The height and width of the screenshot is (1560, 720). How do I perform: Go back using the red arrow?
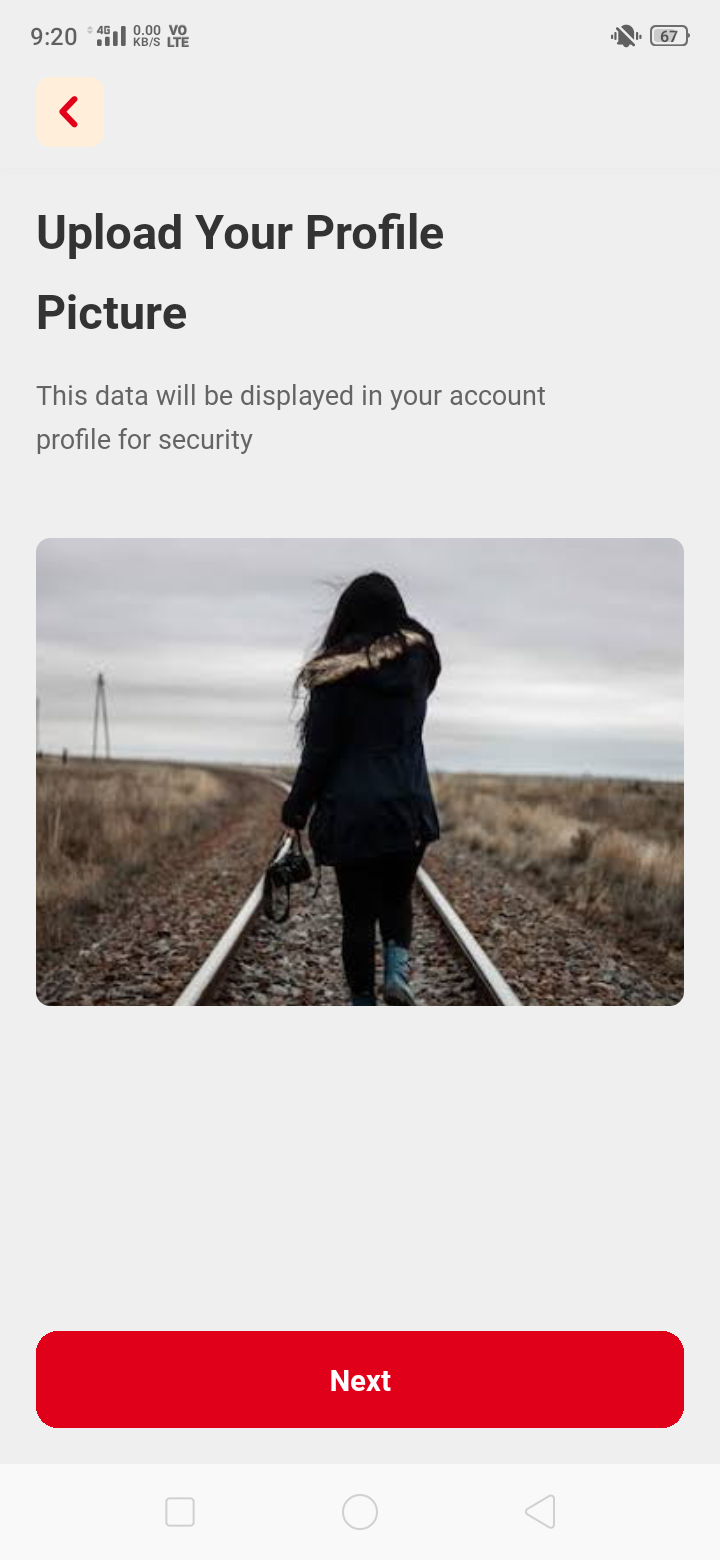(x=69, y=112)
